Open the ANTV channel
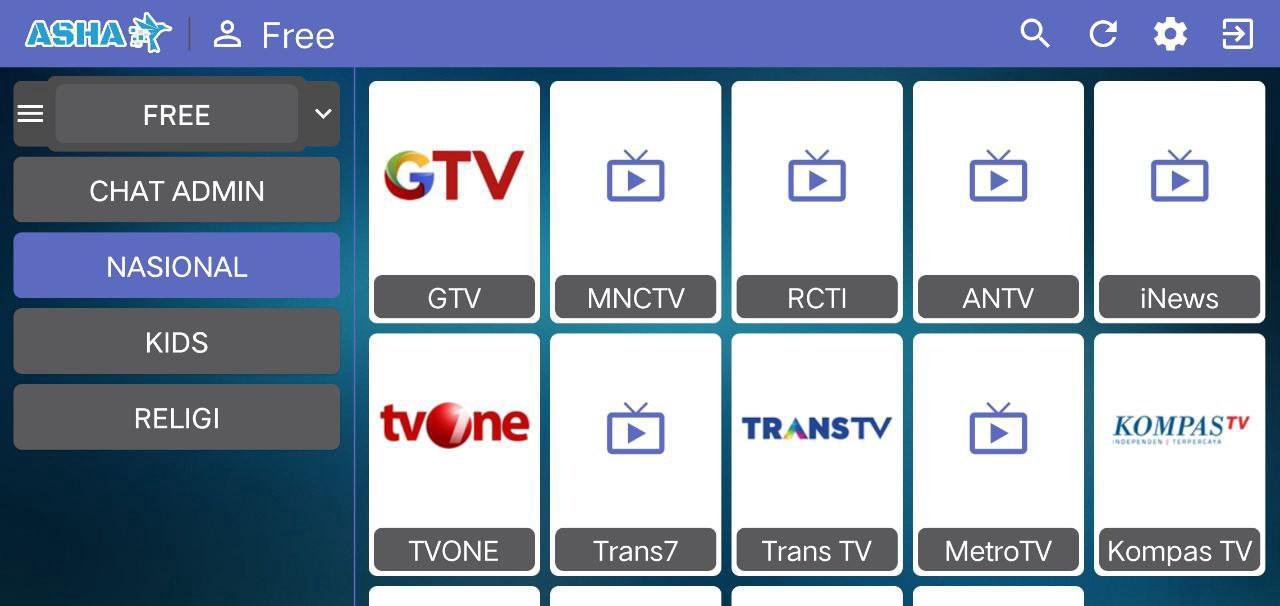1280x606 pixels. click(x=998, y=200)
